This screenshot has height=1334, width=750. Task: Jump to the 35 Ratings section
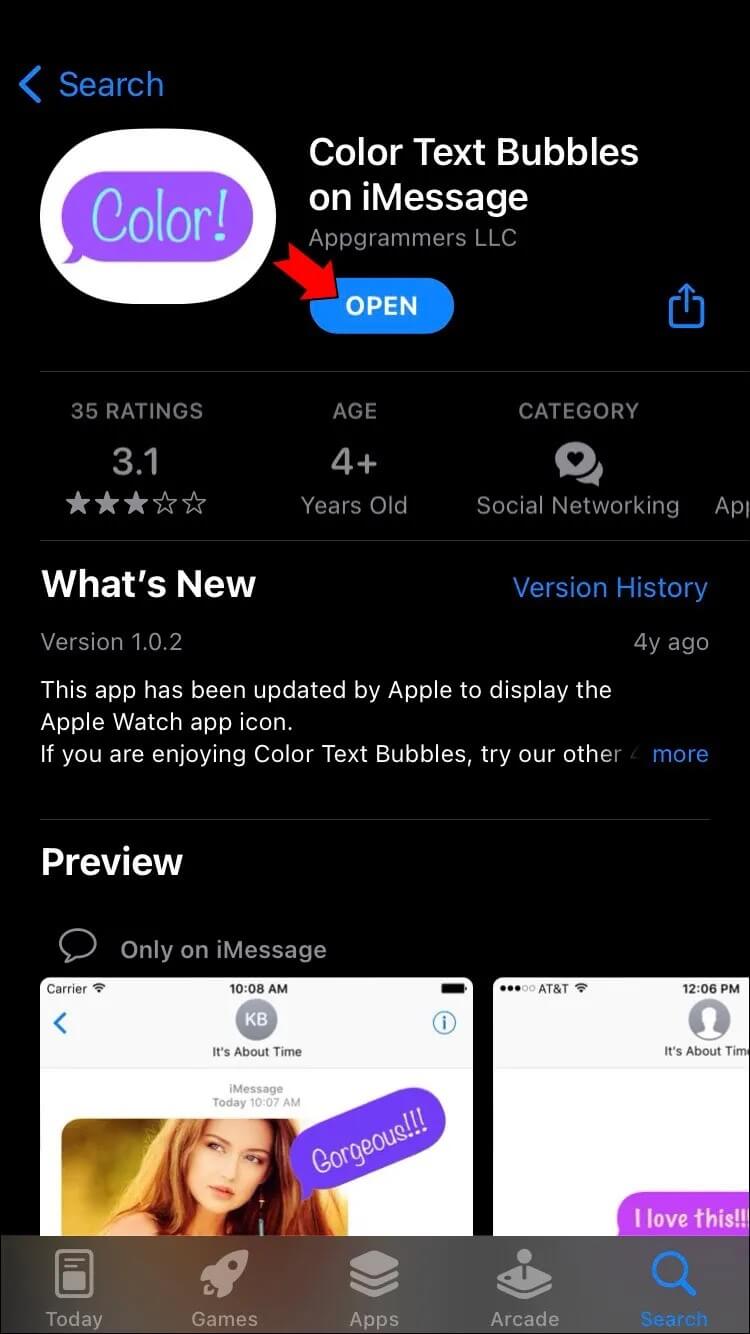pos(136,460)
